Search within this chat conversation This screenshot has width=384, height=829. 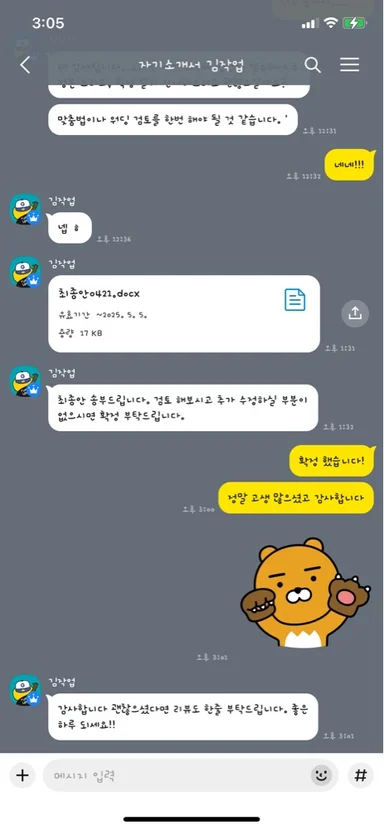coord(313,65)
